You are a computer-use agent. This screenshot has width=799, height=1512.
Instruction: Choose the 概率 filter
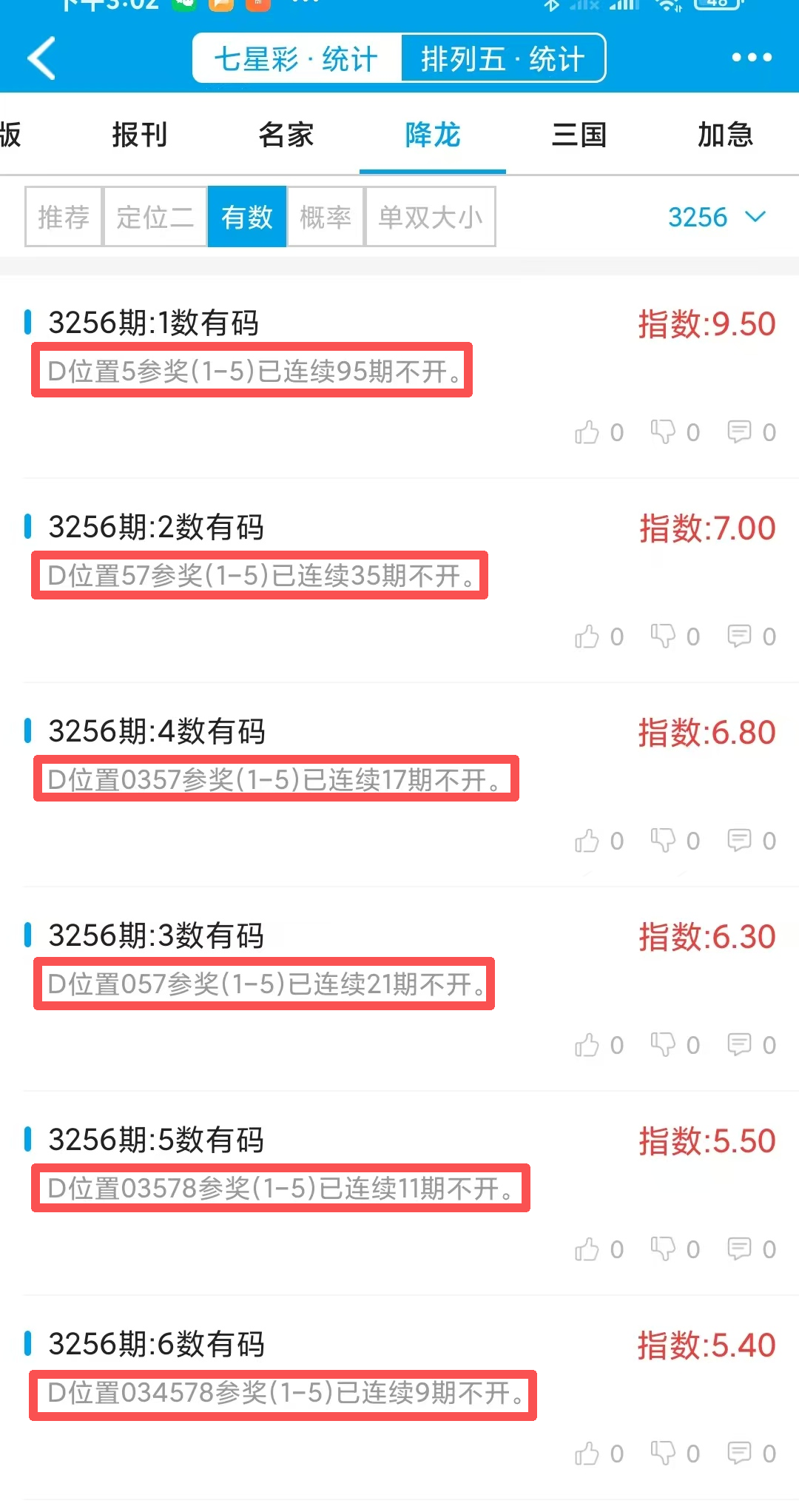click(x=326, y=217)
